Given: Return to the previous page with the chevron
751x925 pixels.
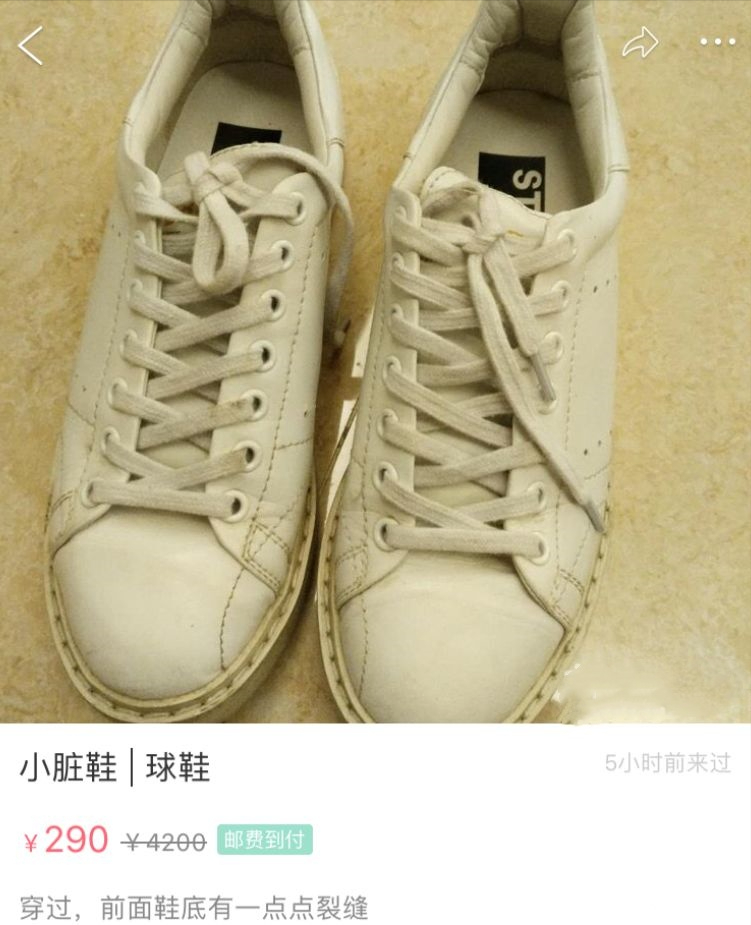Looking at the screenshot, I should pos(27,43).
